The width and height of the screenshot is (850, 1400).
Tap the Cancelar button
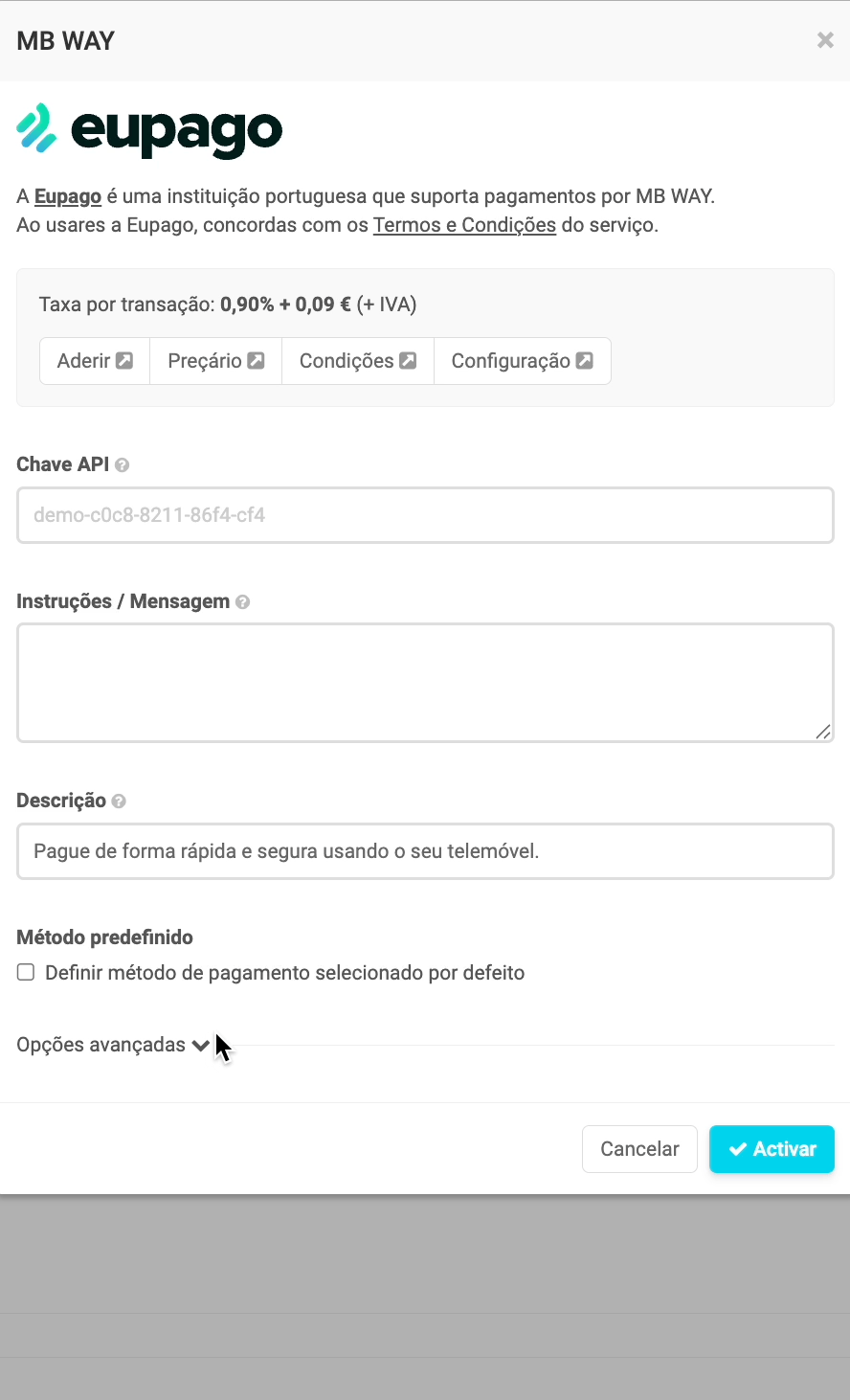pos(639,1149)
